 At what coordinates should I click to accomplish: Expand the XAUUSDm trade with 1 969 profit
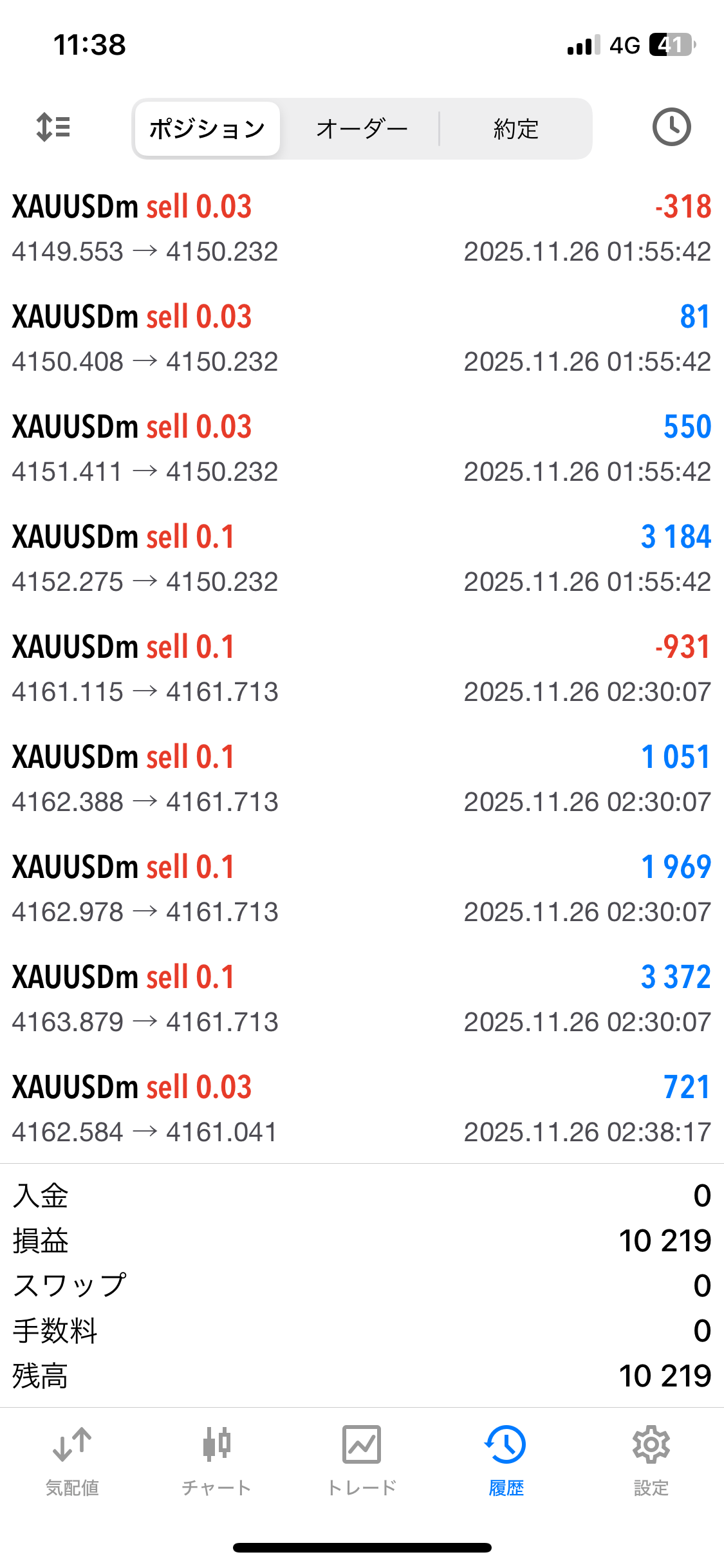(x=362, y=889)
